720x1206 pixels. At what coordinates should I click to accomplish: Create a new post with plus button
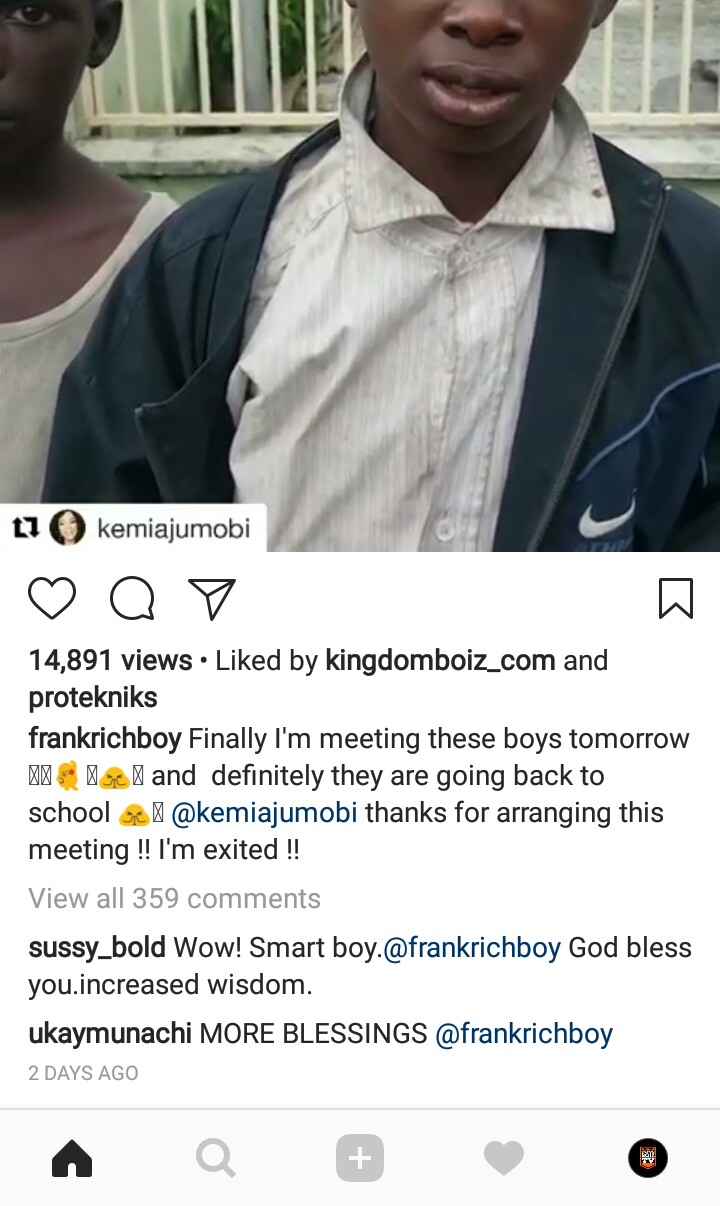point(360,1159)
